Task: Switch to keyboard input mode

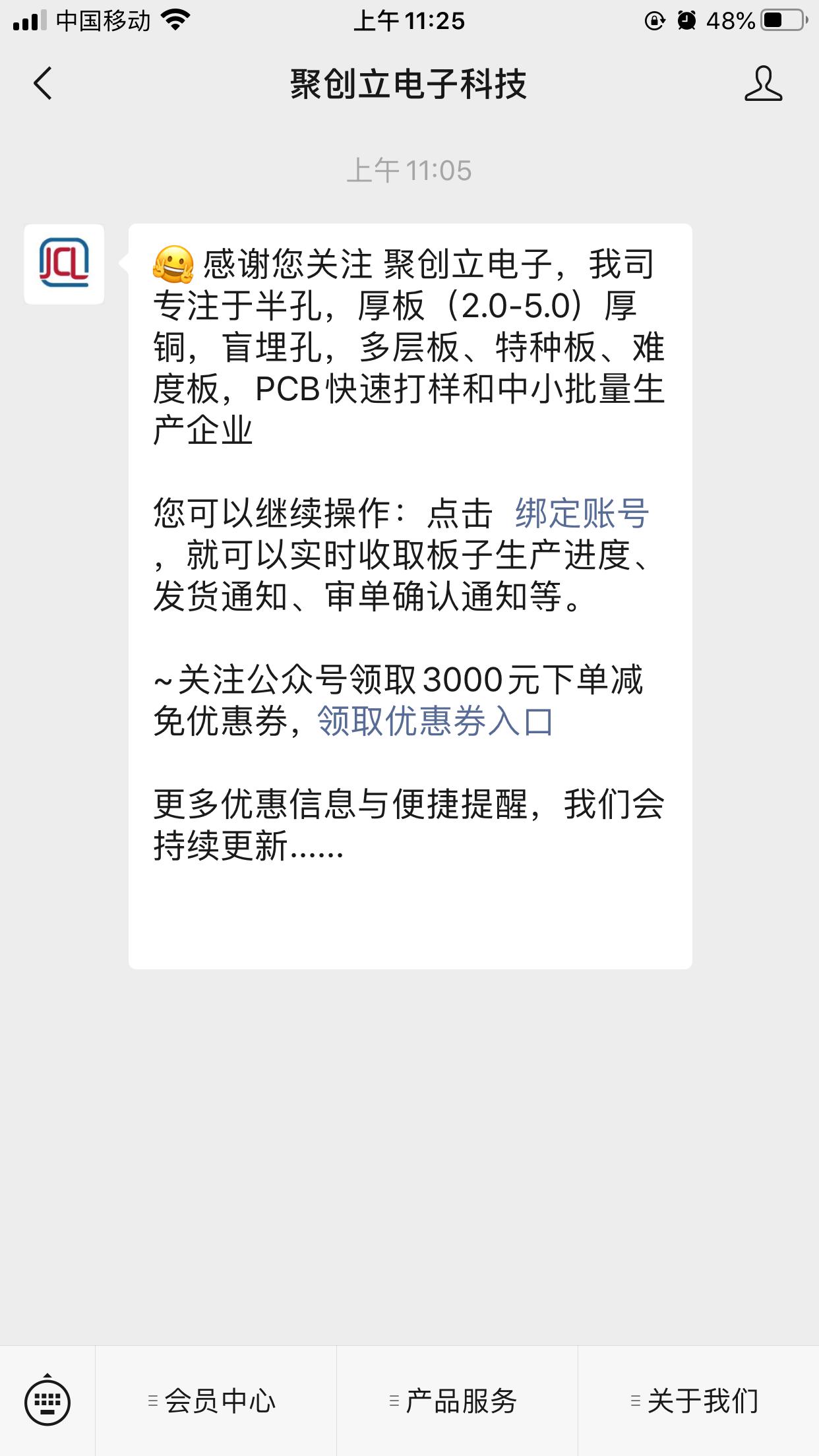Action: 47,1401
